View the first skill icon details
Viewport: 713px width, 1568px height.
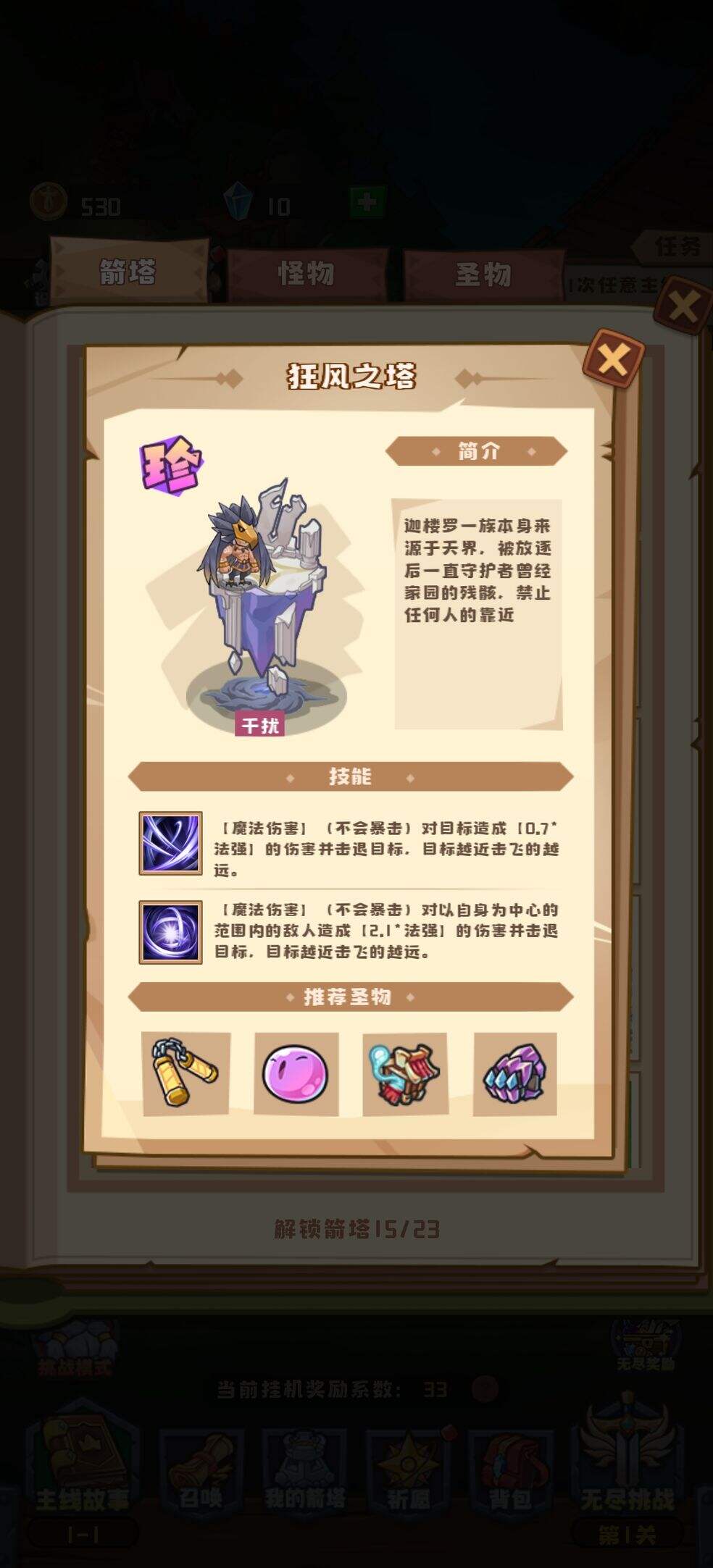click(x=170, y=843)
